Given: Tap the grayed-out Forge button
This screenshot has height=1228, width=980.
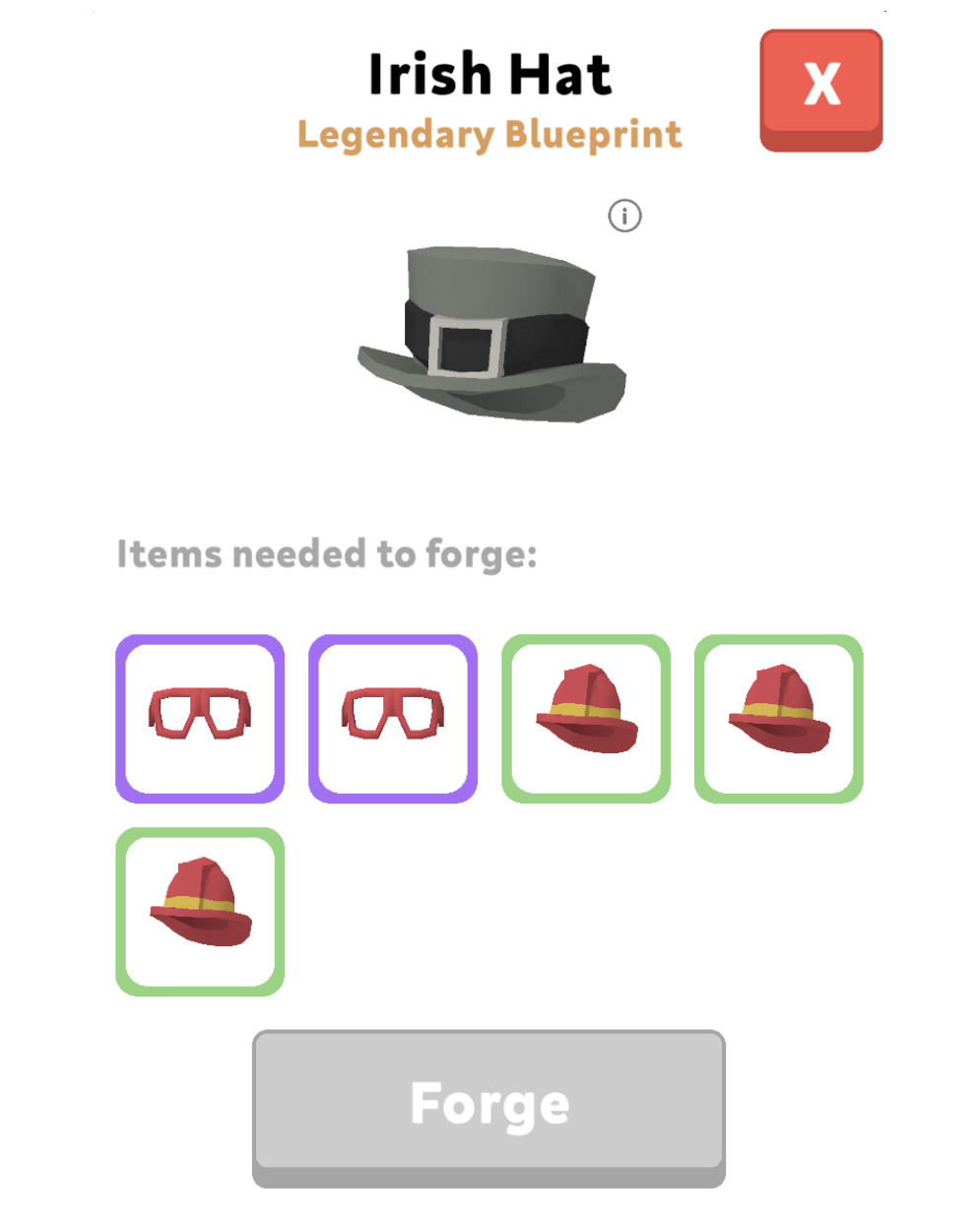Looking at the screenshot, I should [490, 1105].
